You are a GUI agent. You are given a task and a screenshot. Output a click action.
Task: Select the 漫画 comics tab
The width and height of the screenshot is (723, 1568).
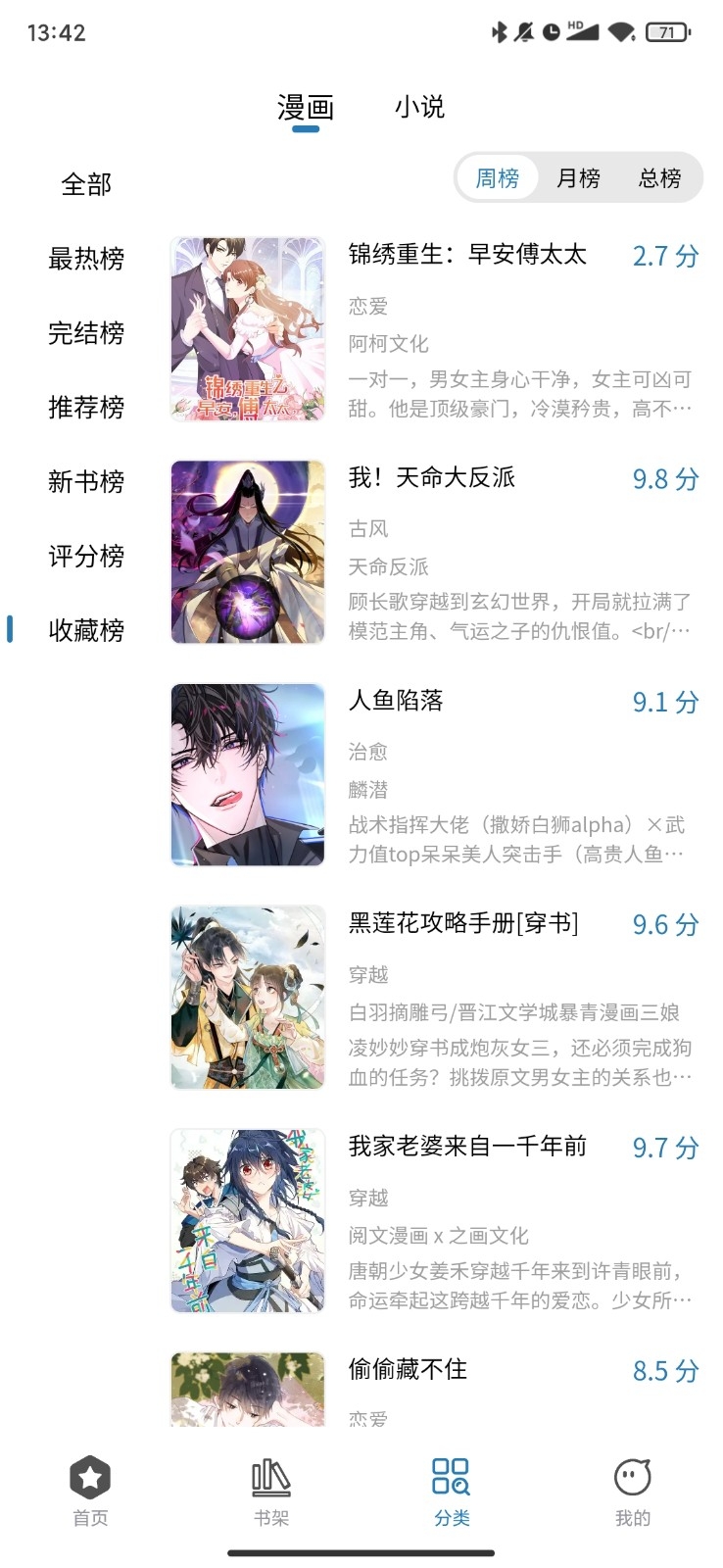(305, 106)
